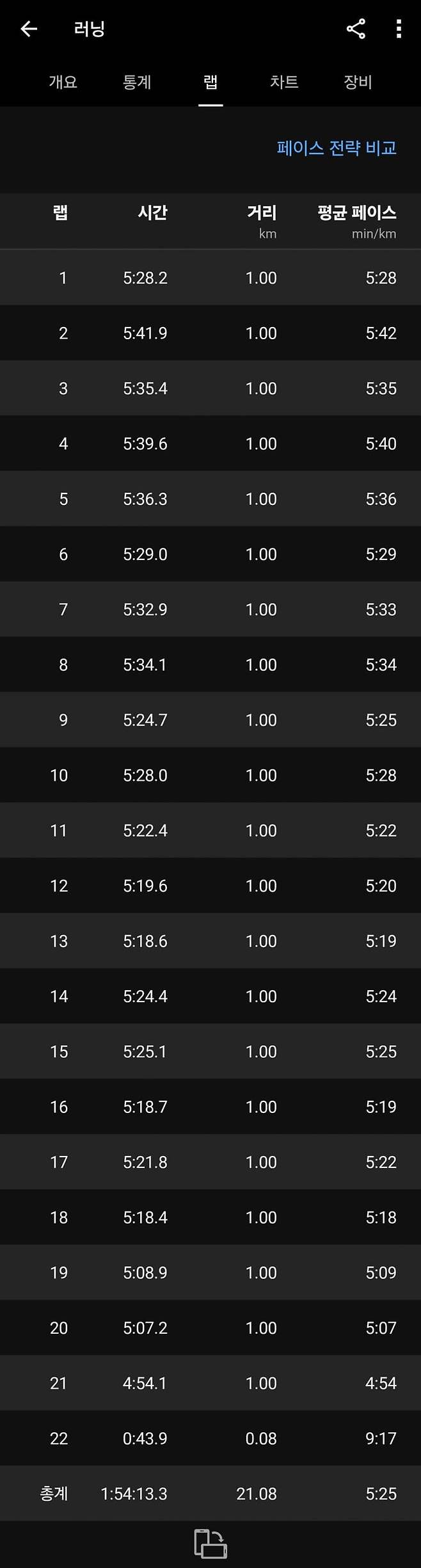
Task: Open the overflow menu
Action: (399, 29)
